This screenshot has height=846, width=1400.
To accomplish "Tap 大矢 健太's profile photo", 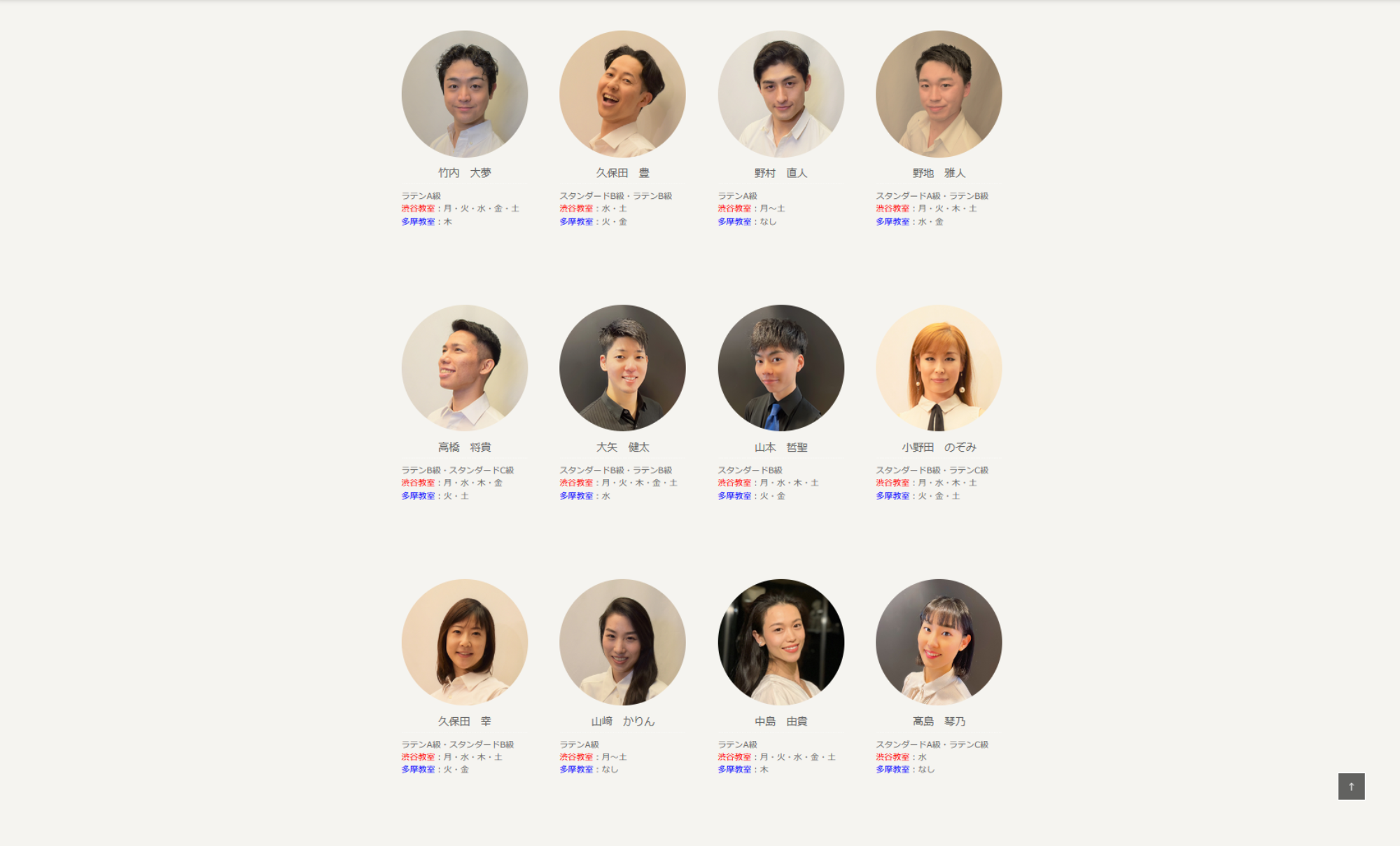I will 622,368.
